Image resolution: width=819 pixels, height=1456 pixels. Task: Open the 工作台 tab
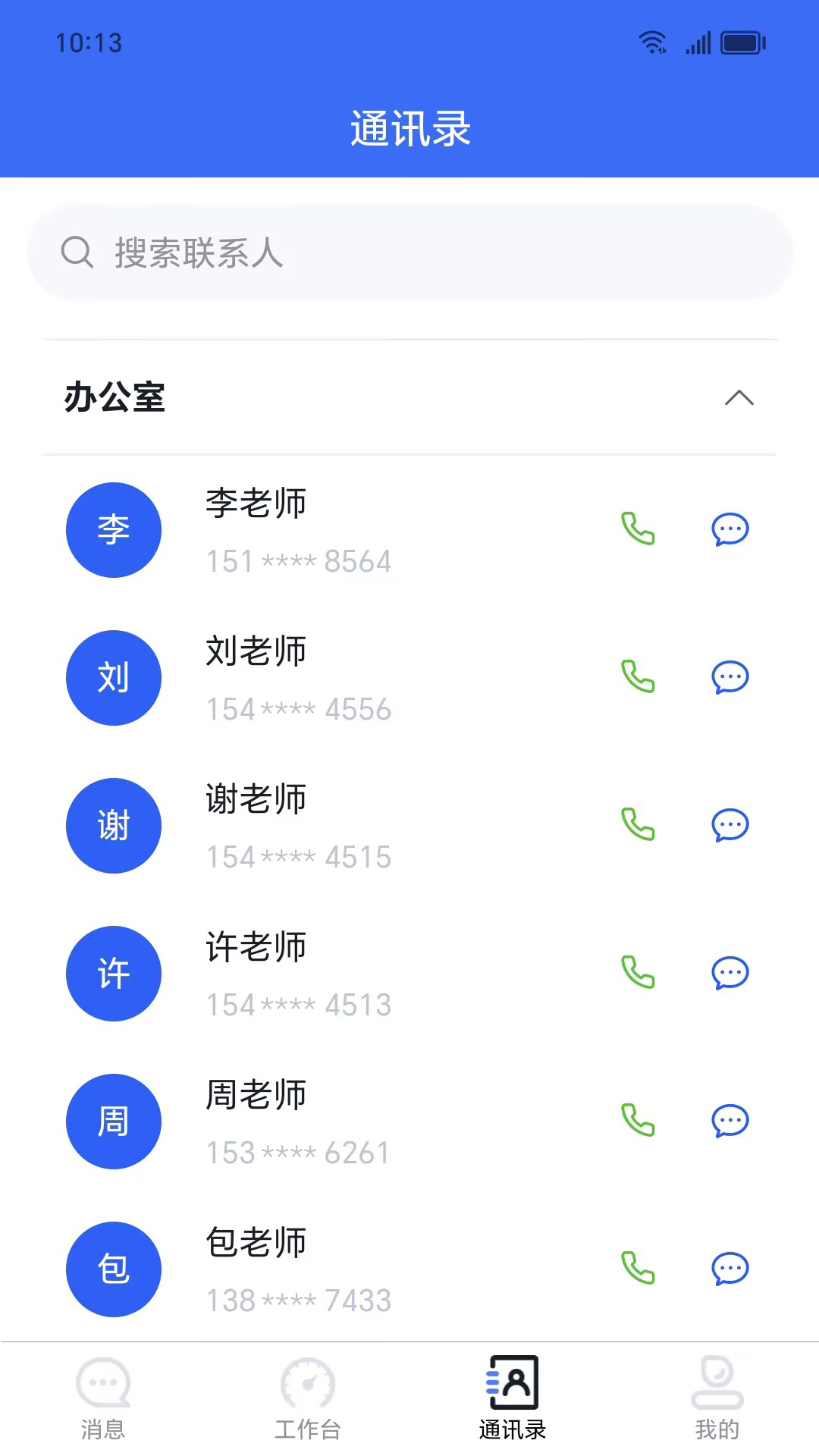pyautogui.click(x=307, y=1399)
